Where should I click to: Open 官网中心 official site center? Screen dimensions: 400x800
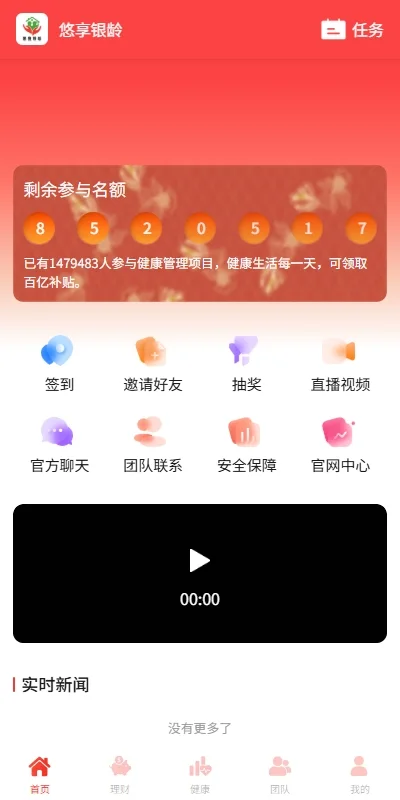[340, 445]
